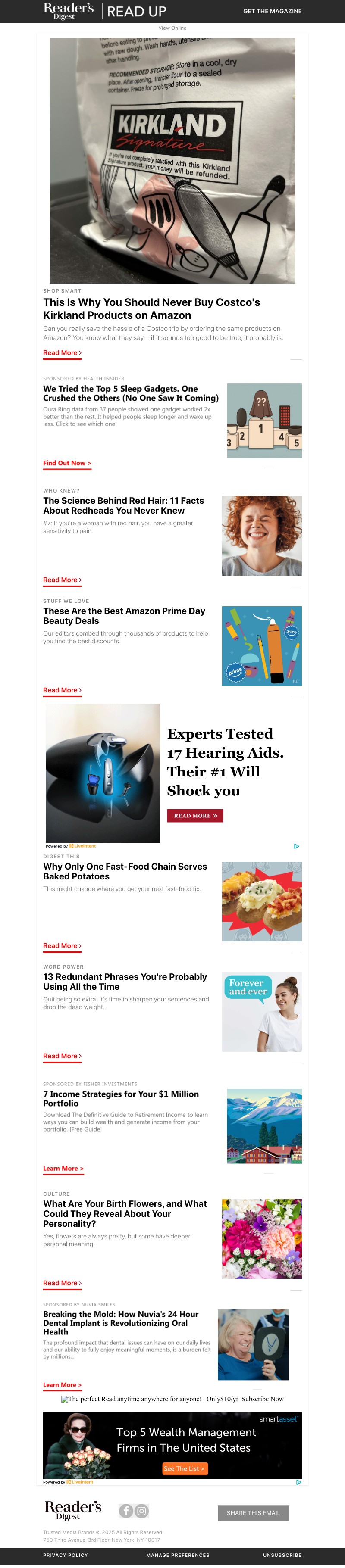Read more about Costco's Kirkland products
The height and width of the screenshot is (1568, 345).
click(x=62, y=353)
